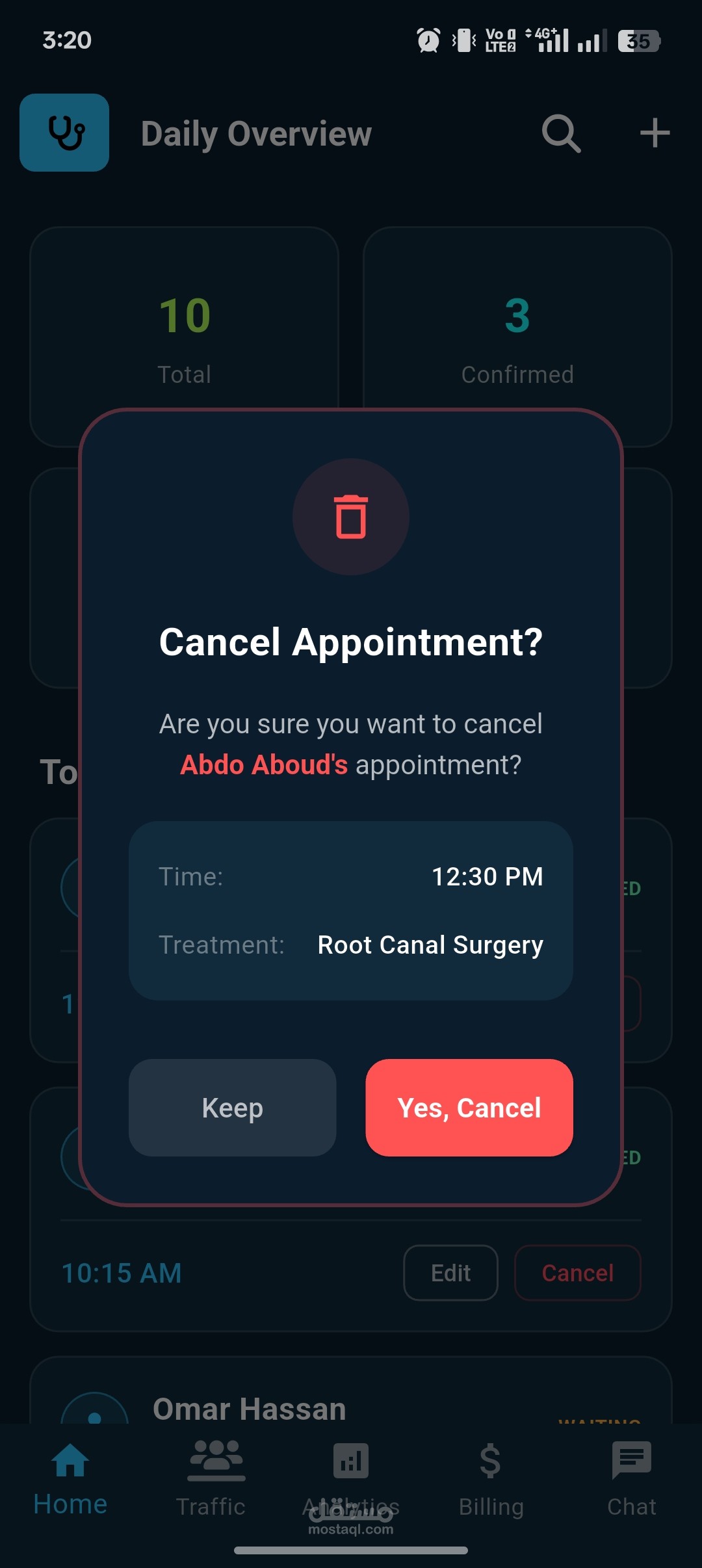Viewport: 702px width, 1568px height.
Task: Confirm with Yes, Cancel button
Action: point(469,1107)
